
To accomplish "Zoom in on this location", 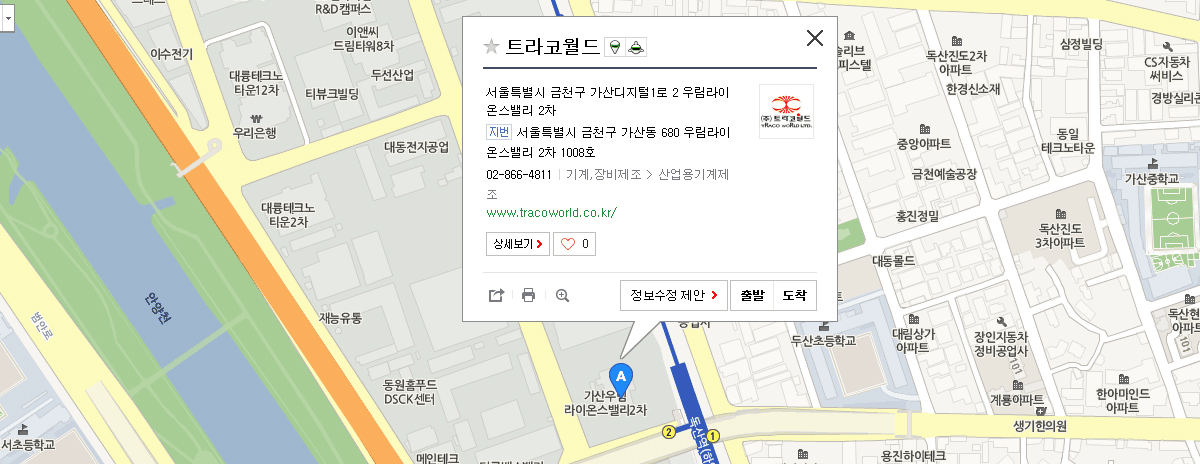I will [x=562, y=295].
